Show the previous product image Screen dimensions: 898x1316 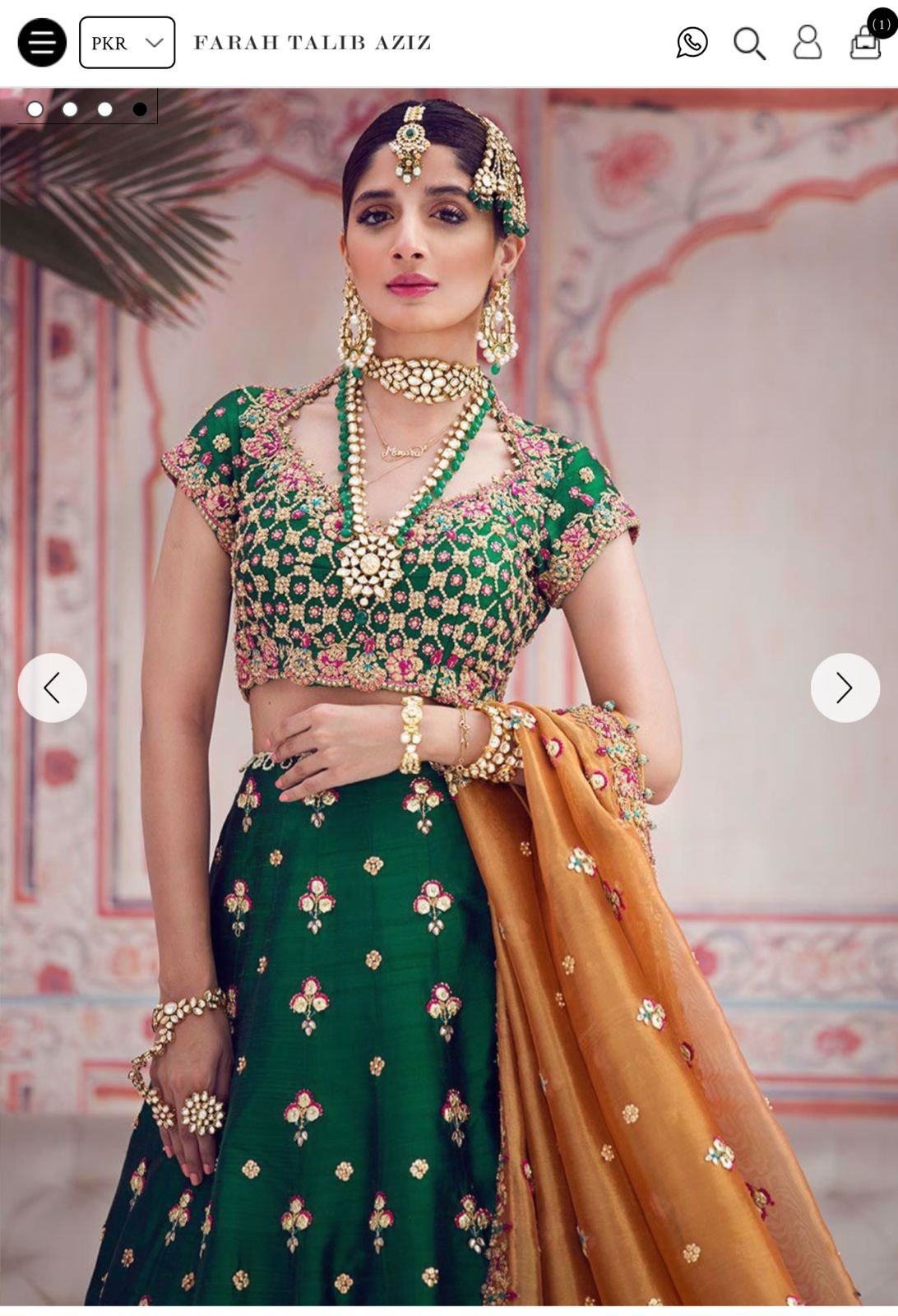click(53, 688)
